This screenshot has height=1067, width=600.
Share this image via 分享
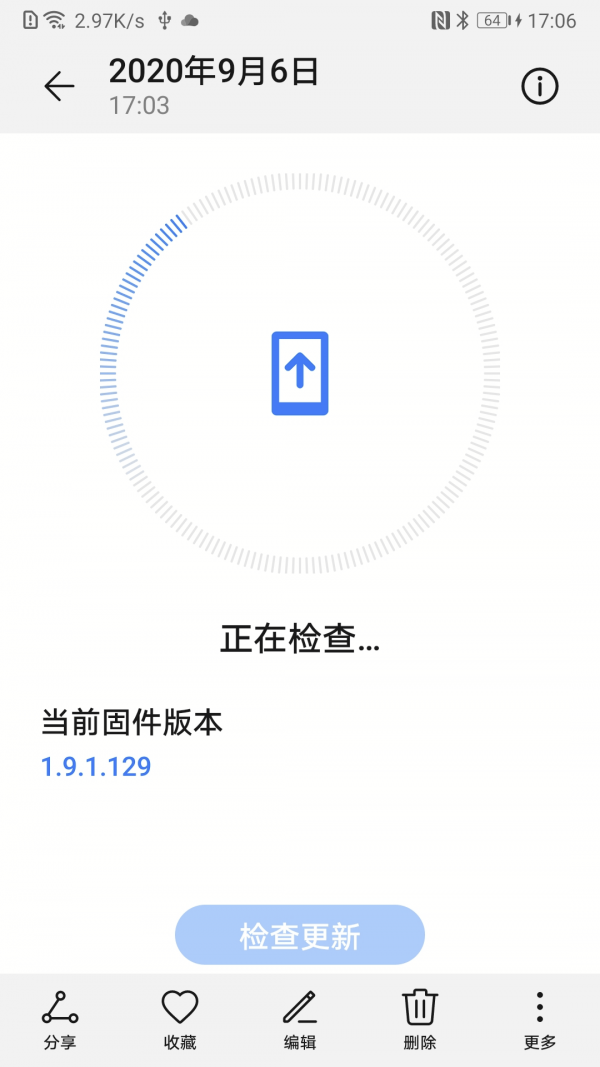60,1019
